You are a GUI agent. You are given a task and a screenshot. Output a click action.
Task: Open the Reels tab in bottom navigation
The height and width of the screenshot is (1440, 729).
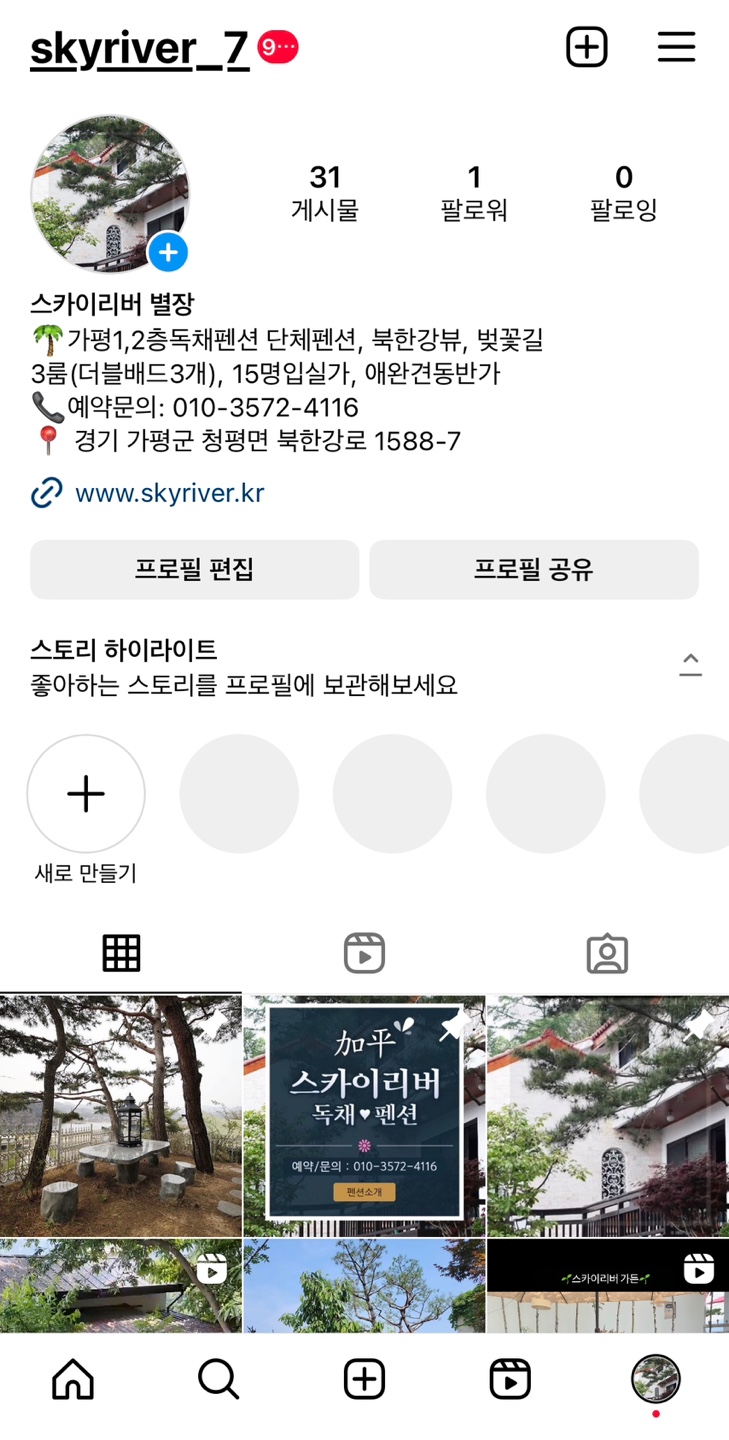click(x=510, y=1380)
